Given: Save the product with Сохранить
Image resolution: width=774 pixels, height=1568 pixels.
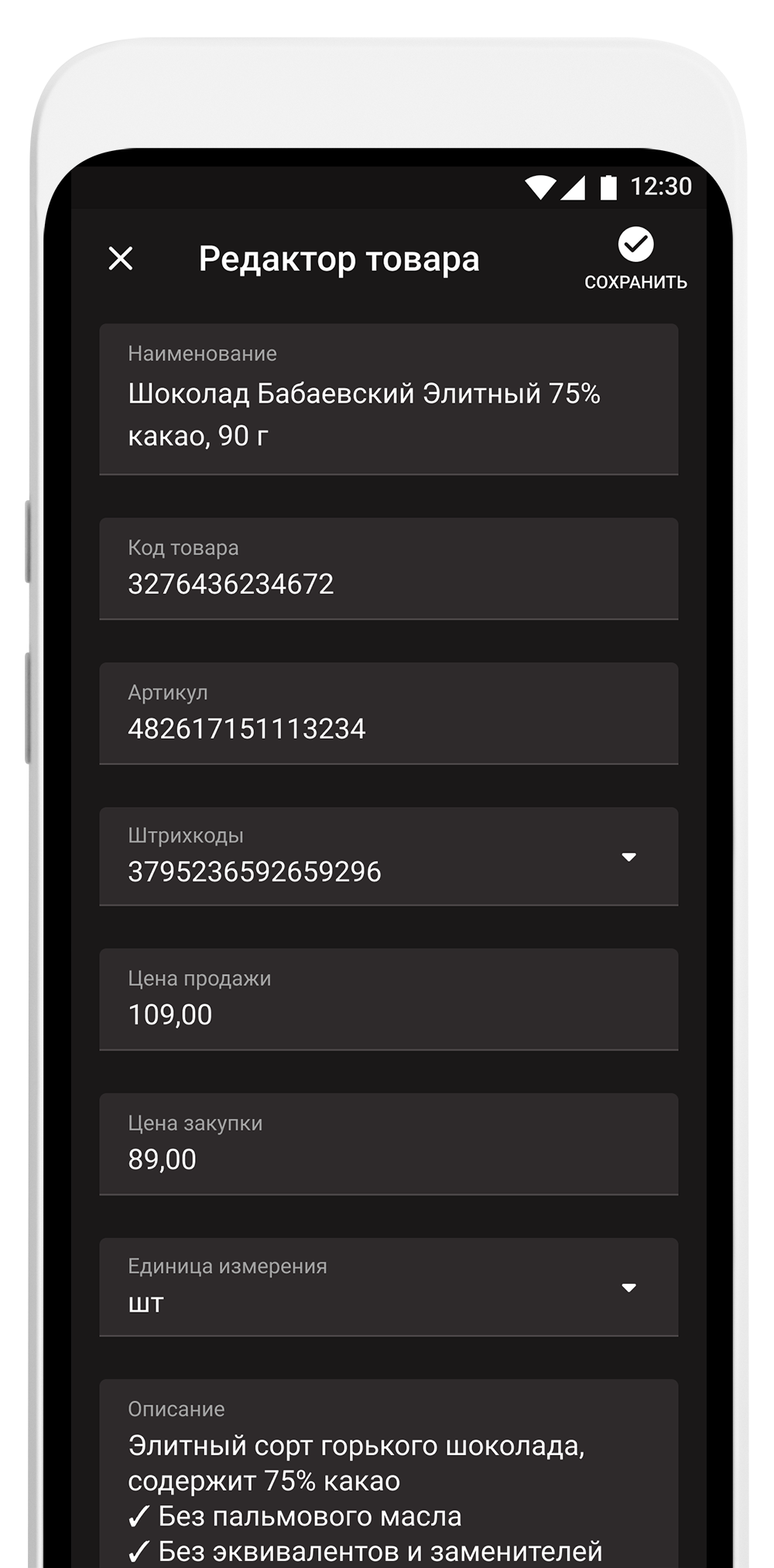Looking at the screenshot, I should click(x=635, y=259).
